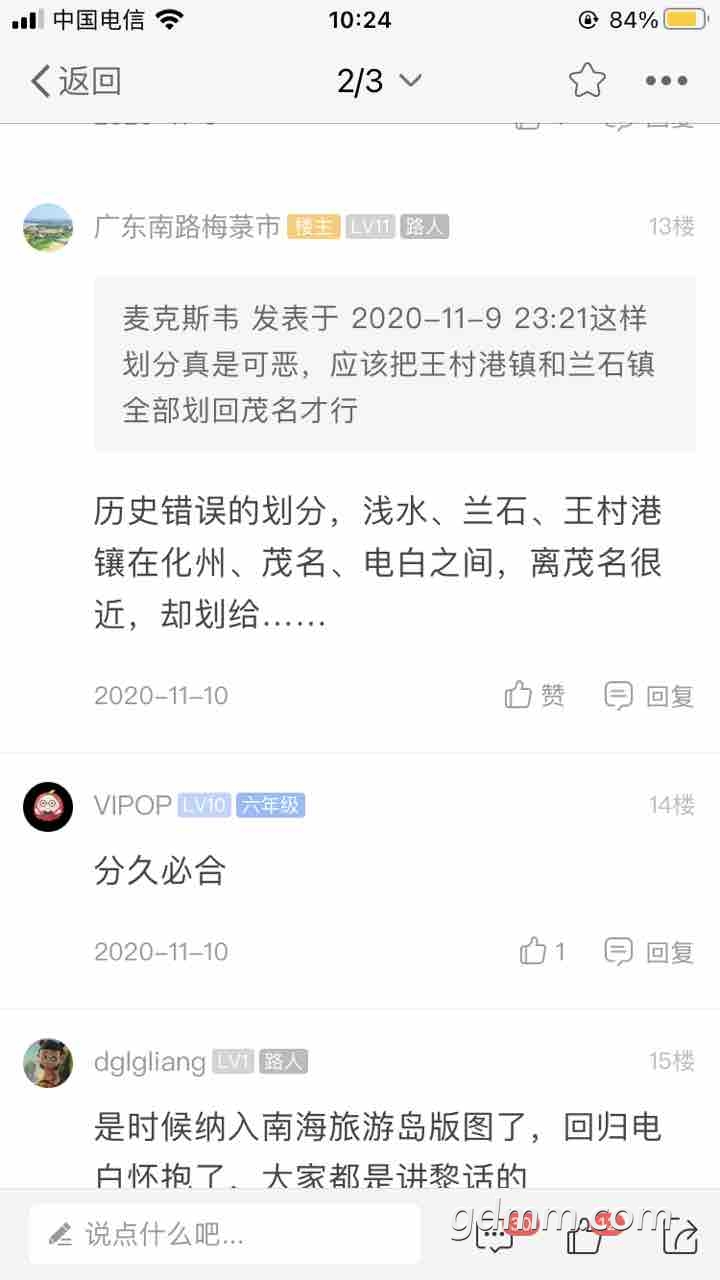Reply to the 13楼 comment
This screenshot has height=1280, width=720.
[x=649, y=695]
